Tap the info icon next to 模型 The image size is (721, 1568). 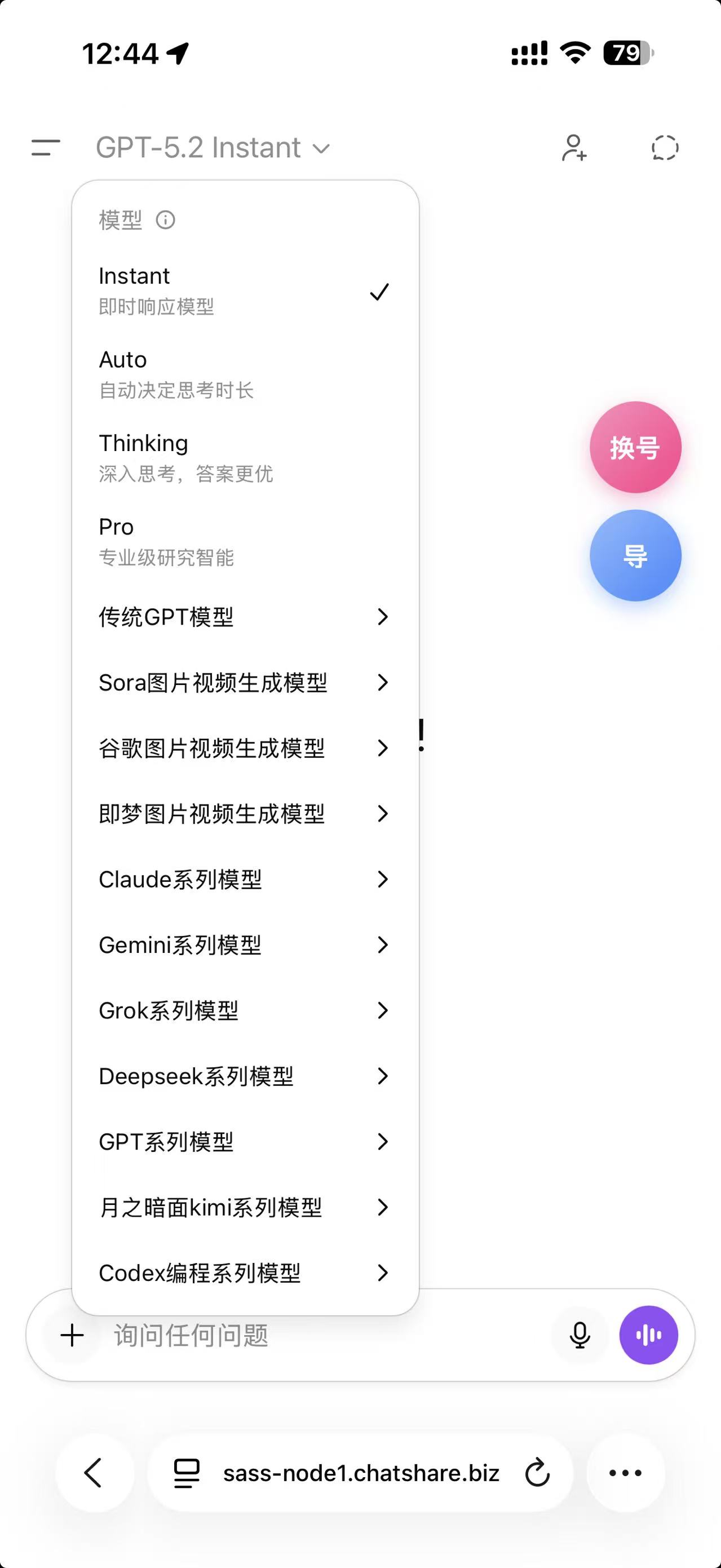[x=166, y=220]
